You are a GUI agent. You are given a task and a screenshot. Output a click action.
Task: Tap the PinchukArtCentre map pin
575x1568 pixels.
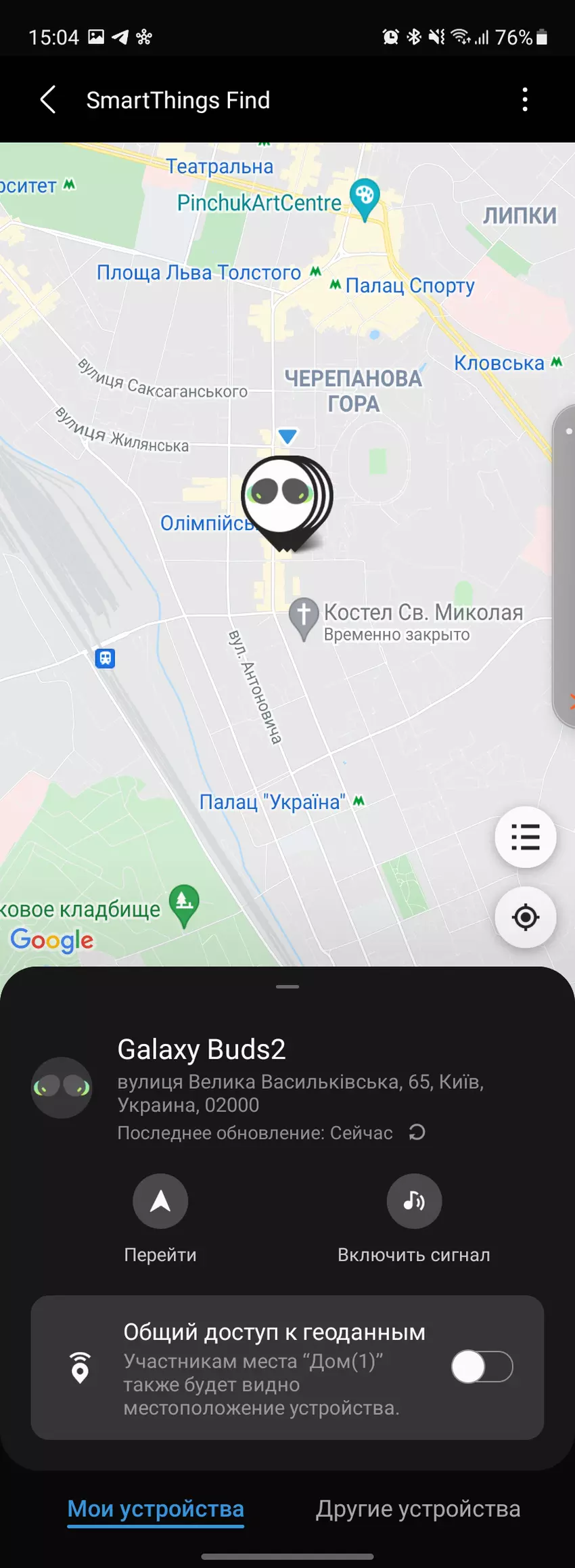[365, 199]
